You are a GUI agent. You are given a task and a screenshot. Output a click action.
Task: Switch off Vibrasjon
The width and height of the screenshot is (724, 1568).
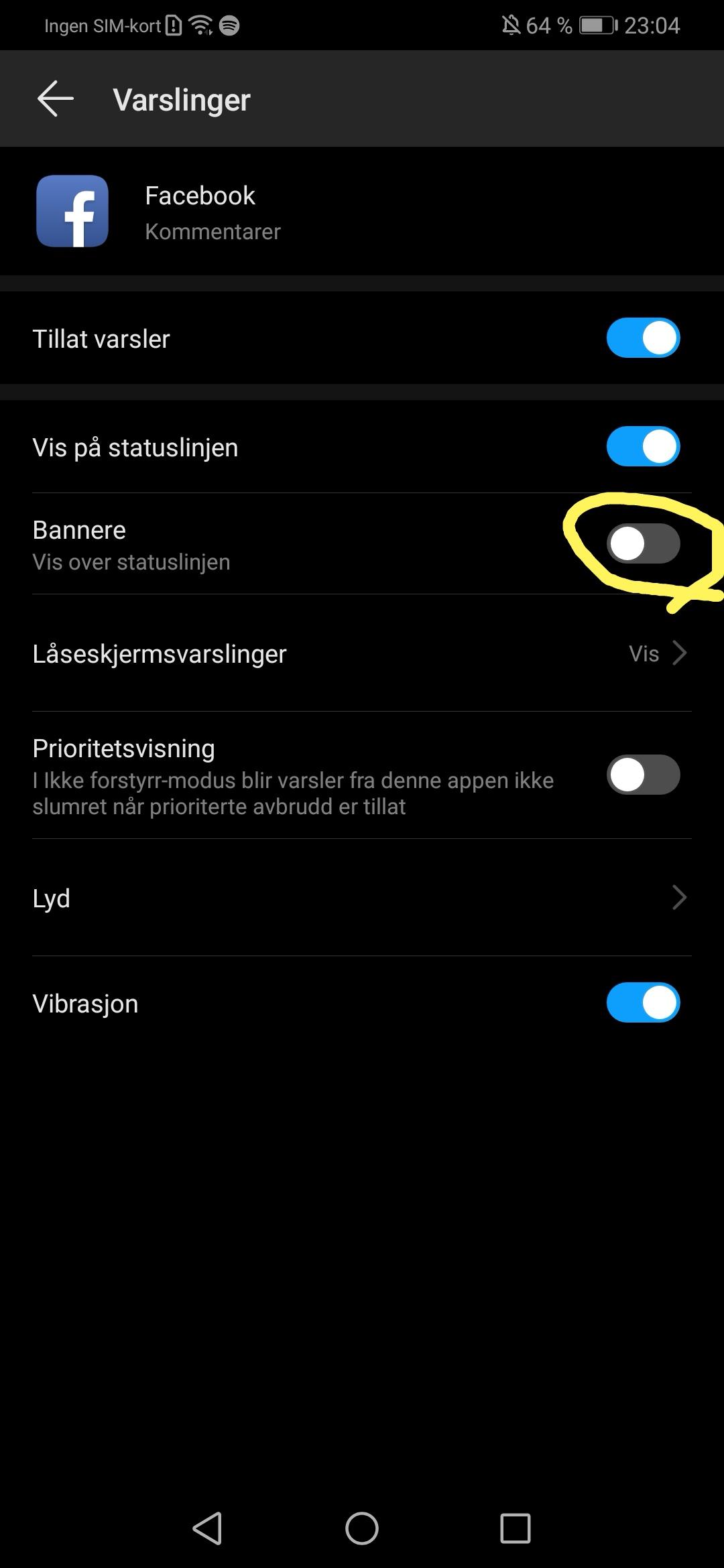click(643, 1003)
